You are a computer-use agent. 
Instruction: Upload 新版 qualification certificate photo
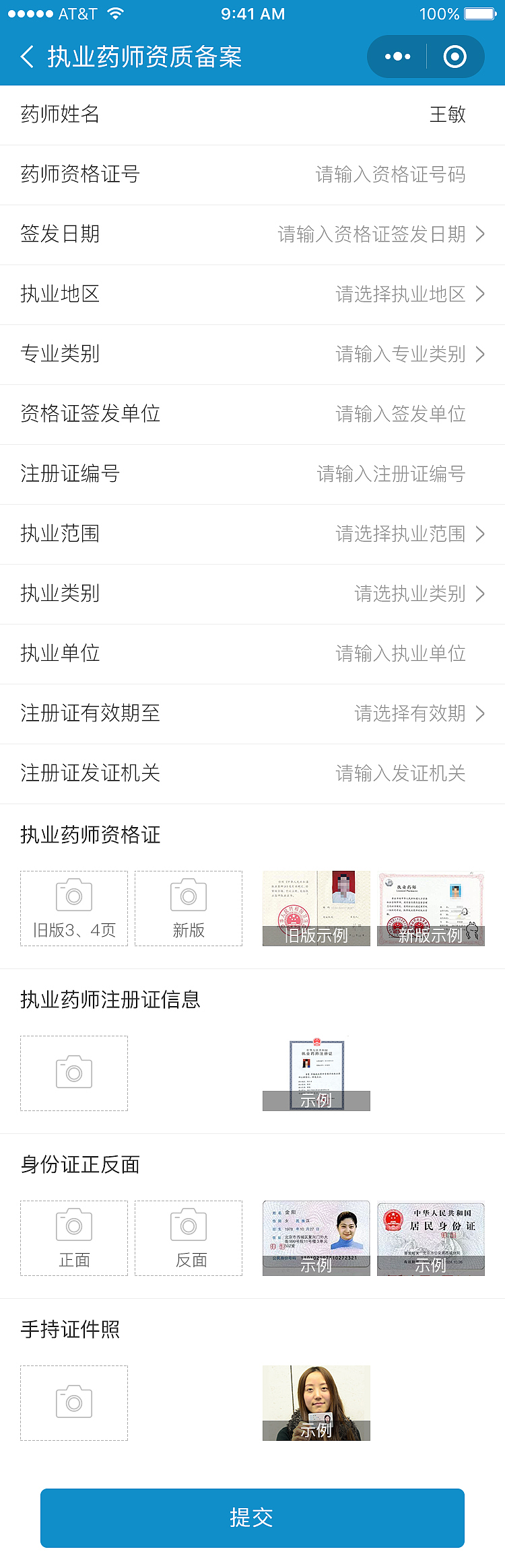189,908
